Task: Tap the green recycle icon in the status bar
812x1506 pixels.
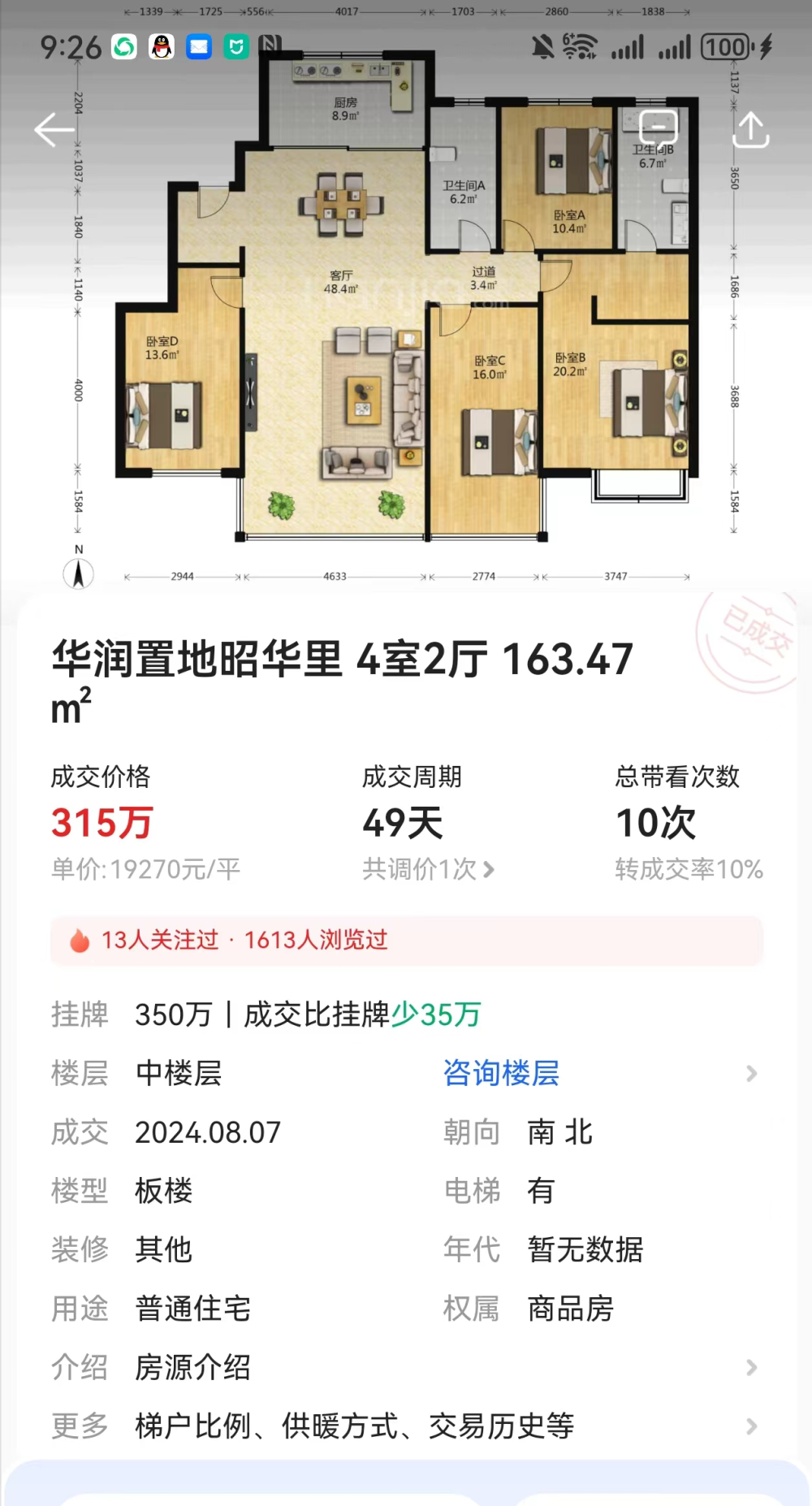Action: tap(123, 46)
